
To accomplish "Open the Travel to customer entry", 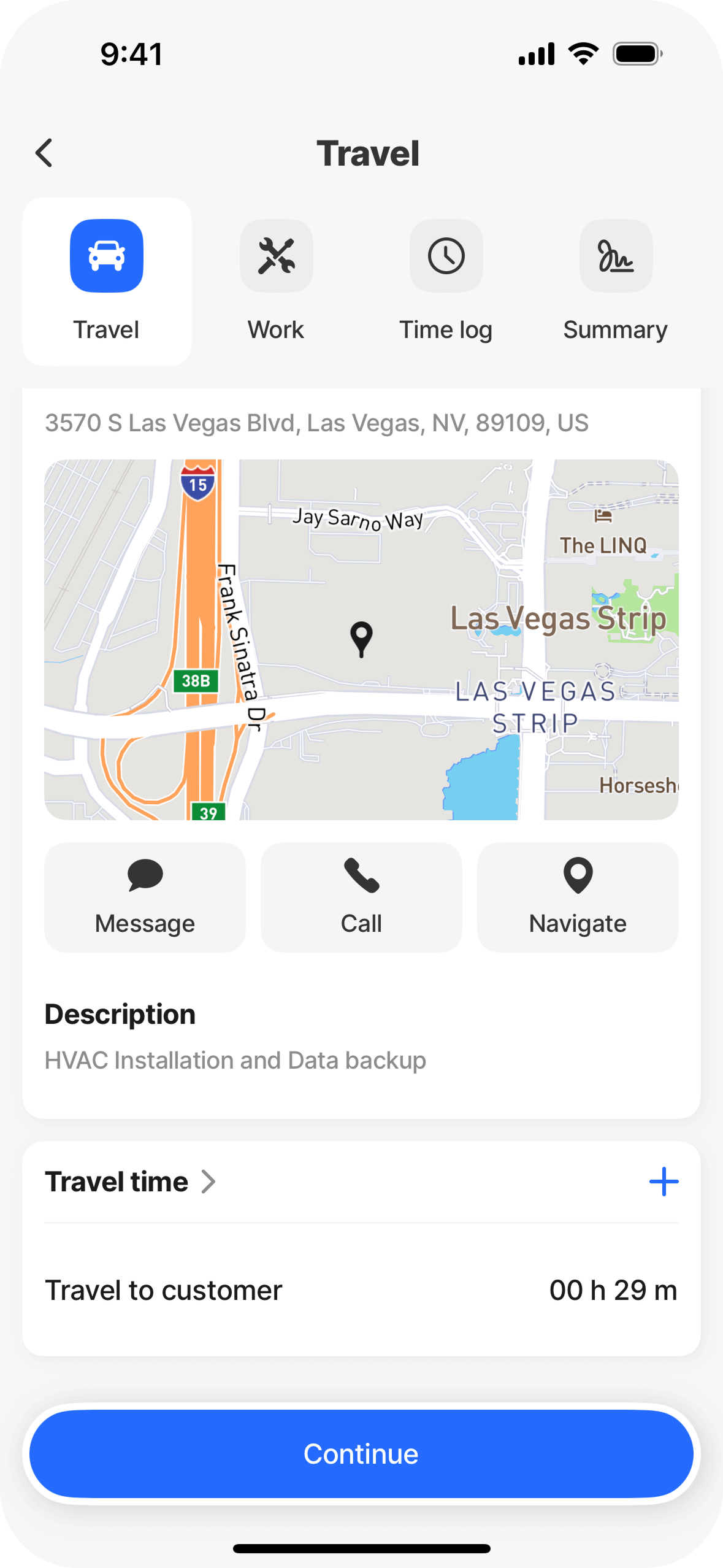I will (x=361, y=1290).
